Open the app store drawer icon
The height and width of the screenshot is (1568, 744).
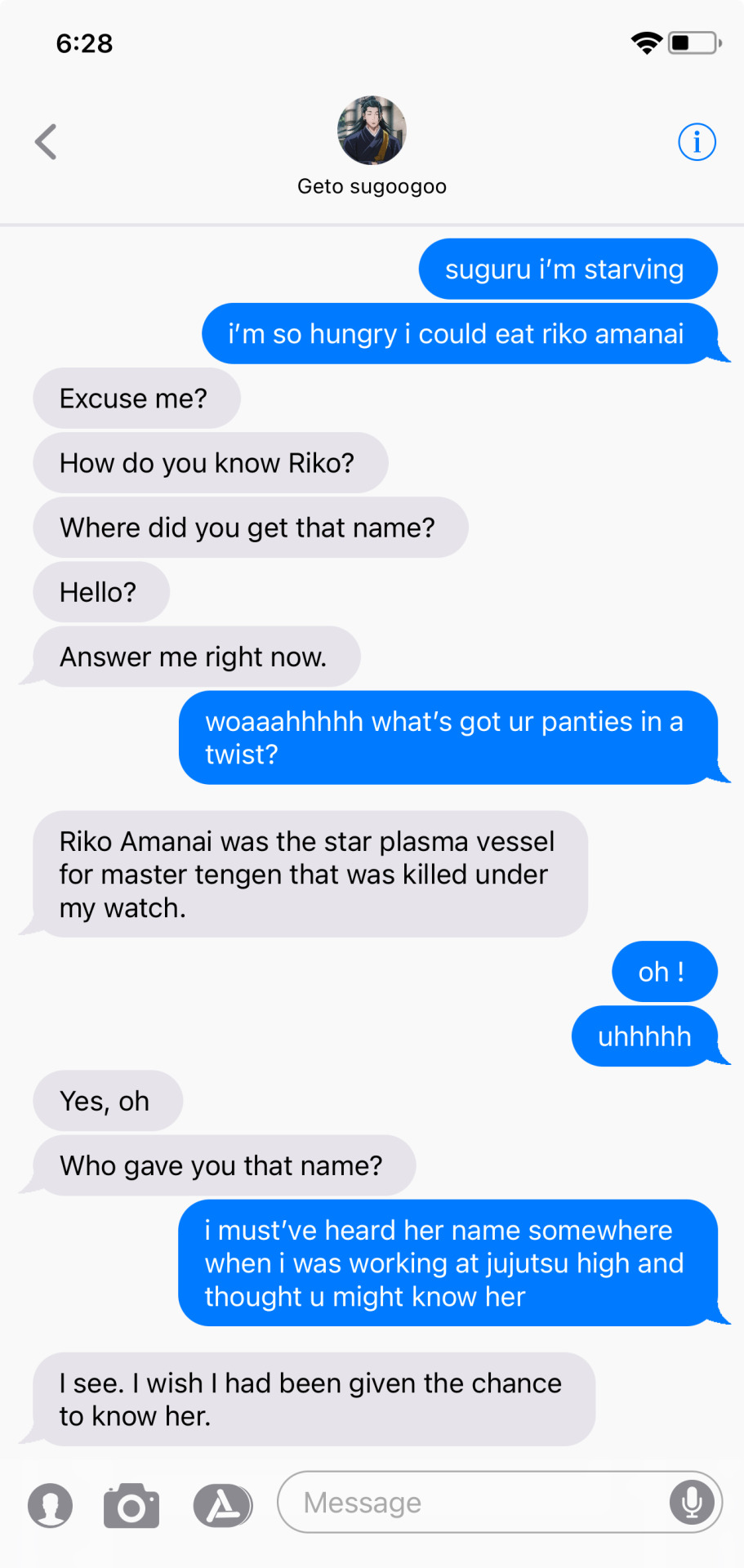point(222,1504)
